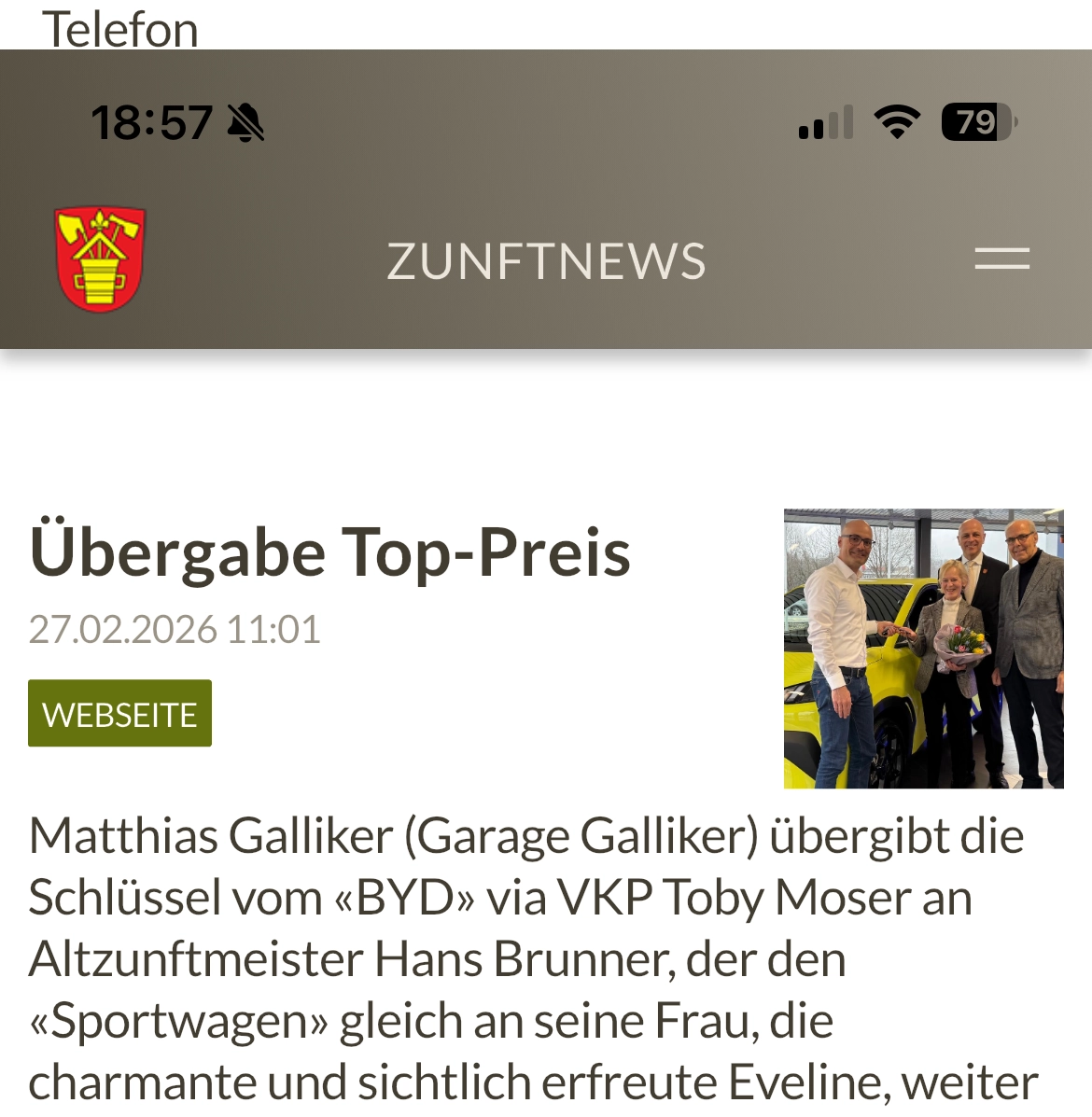Screen dimensions: 1092x1117
Task: Expand the navigation menu lines
Action: pyautogui.click(x=1002, y=260)
